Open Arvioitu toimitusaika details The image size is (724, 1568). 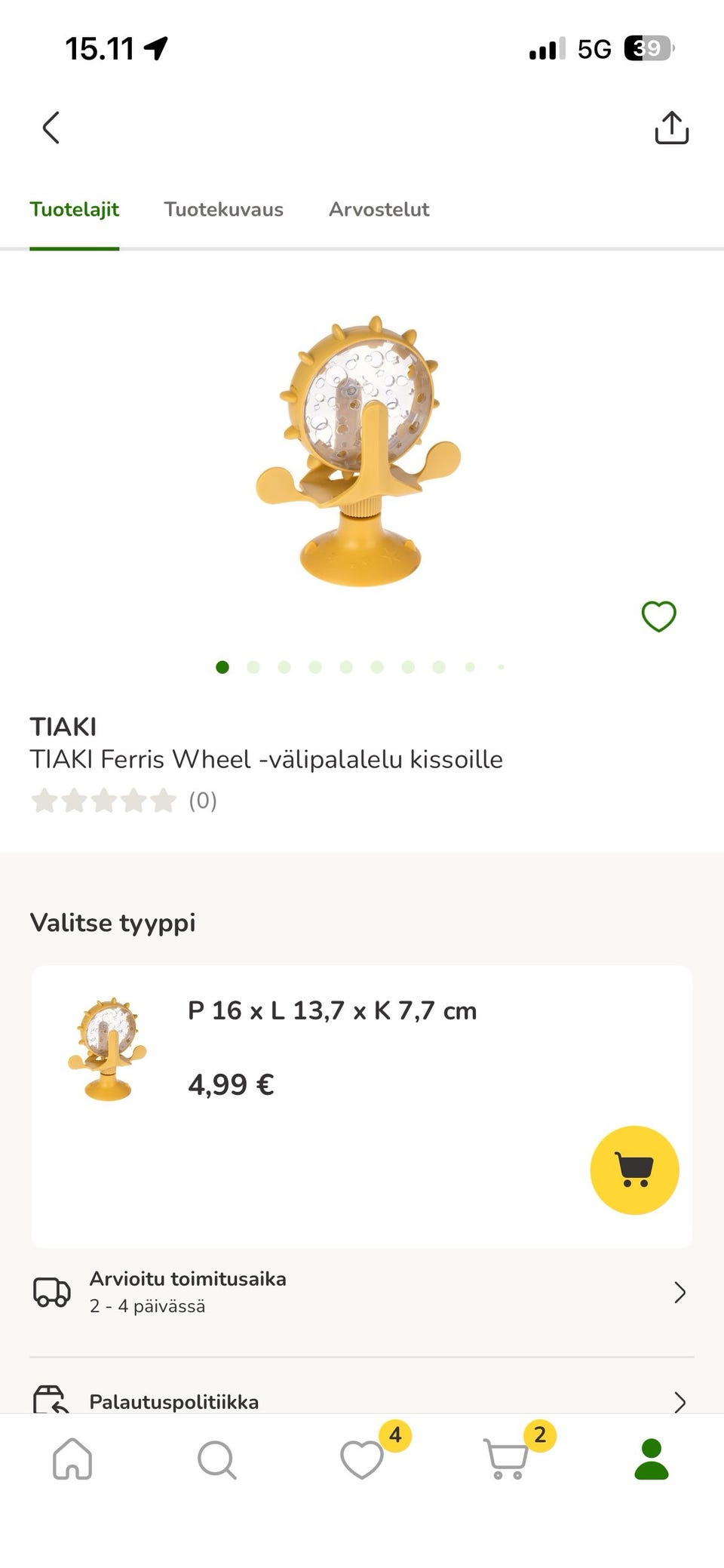pos(361,1292)
